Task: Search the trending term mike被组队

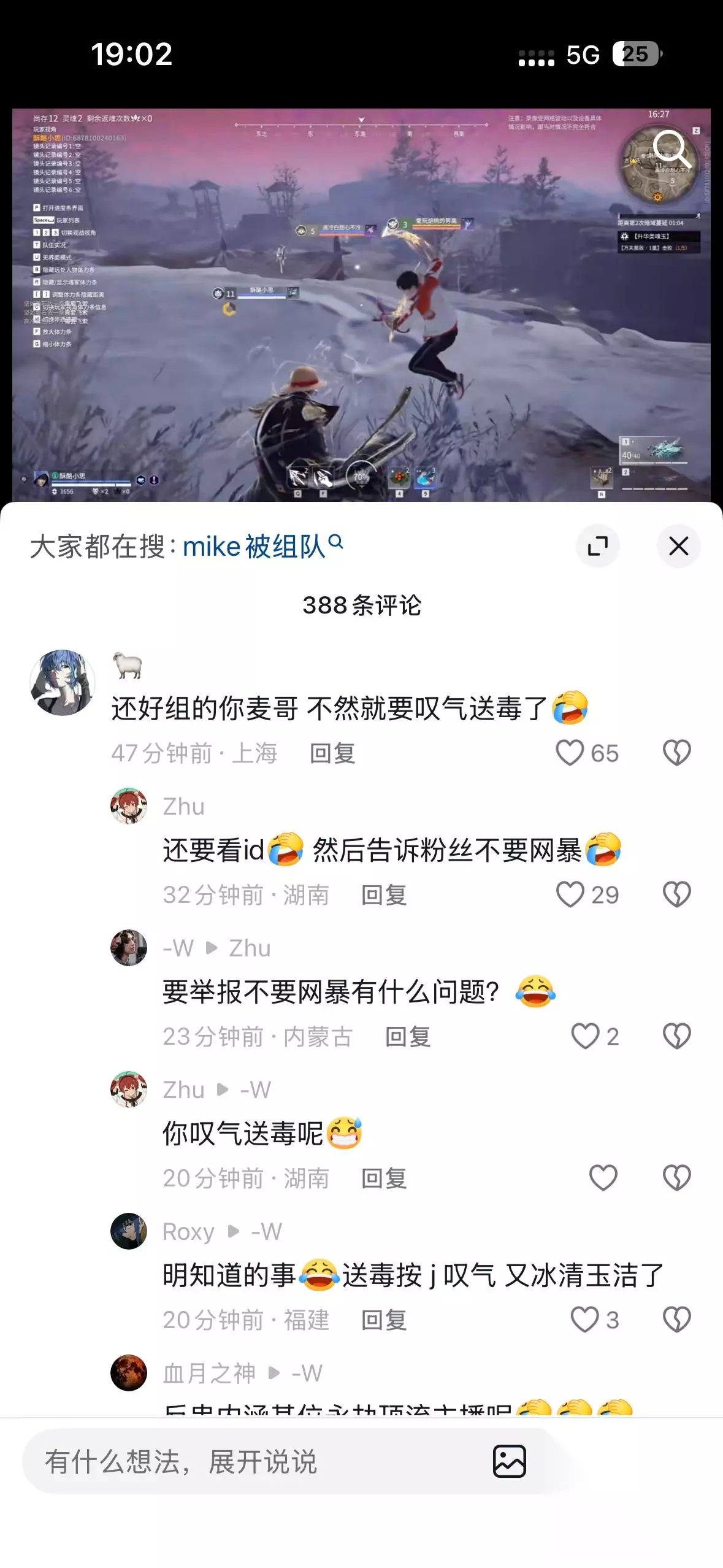Action: click(262, 545)
